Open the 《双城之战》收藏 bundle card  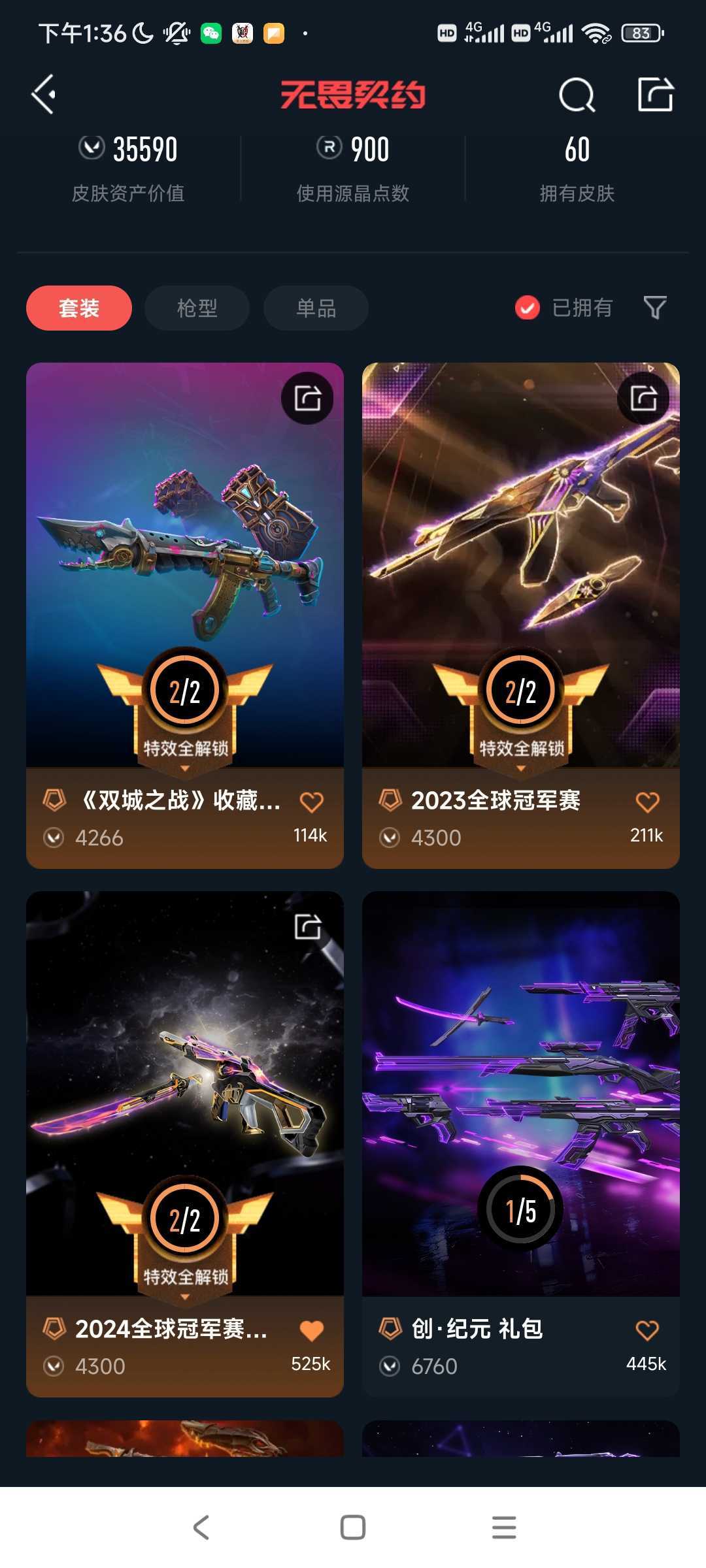[185, 615]
